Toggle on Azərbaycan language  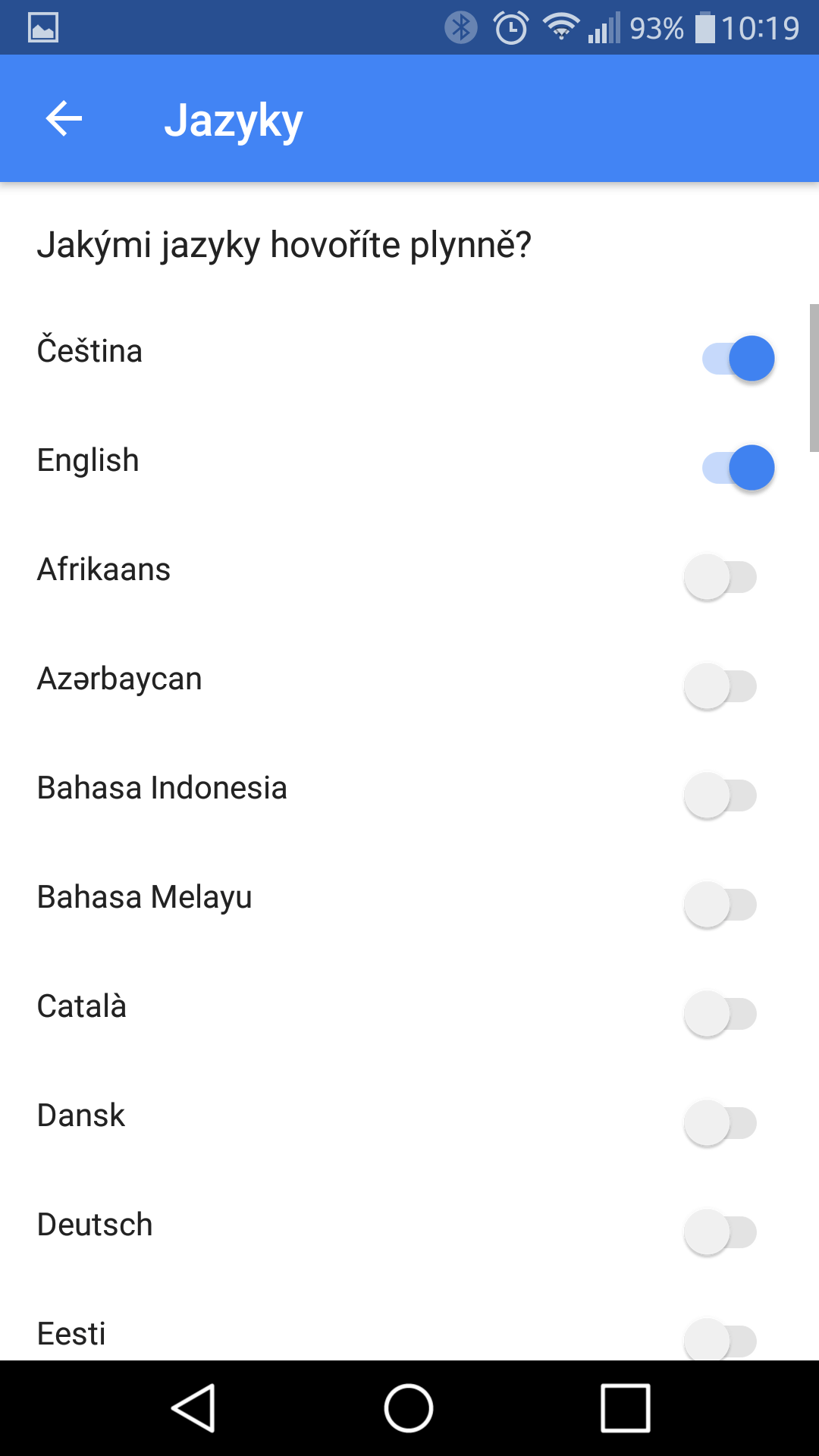click(x=720, y=686)
